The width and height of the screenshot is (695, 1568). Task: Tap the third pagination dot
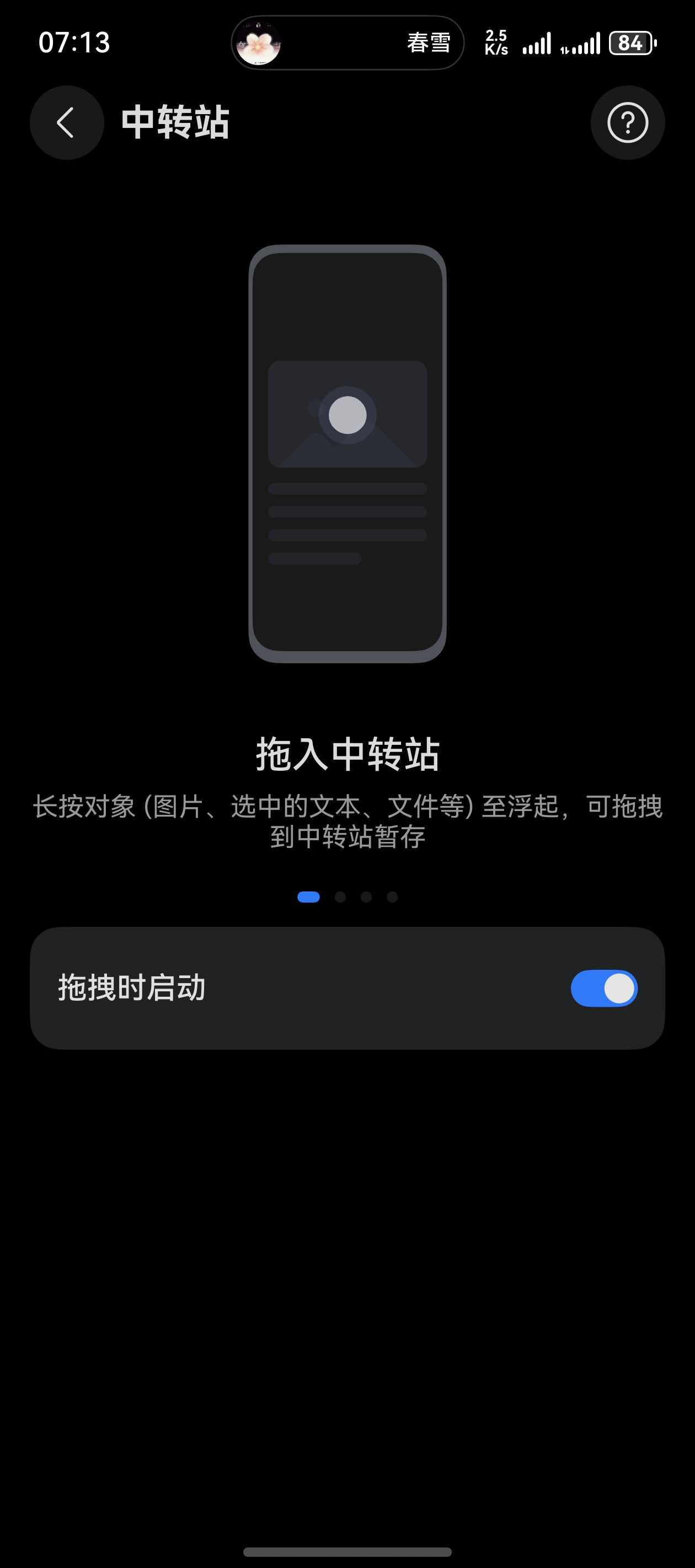coord(366,898)
